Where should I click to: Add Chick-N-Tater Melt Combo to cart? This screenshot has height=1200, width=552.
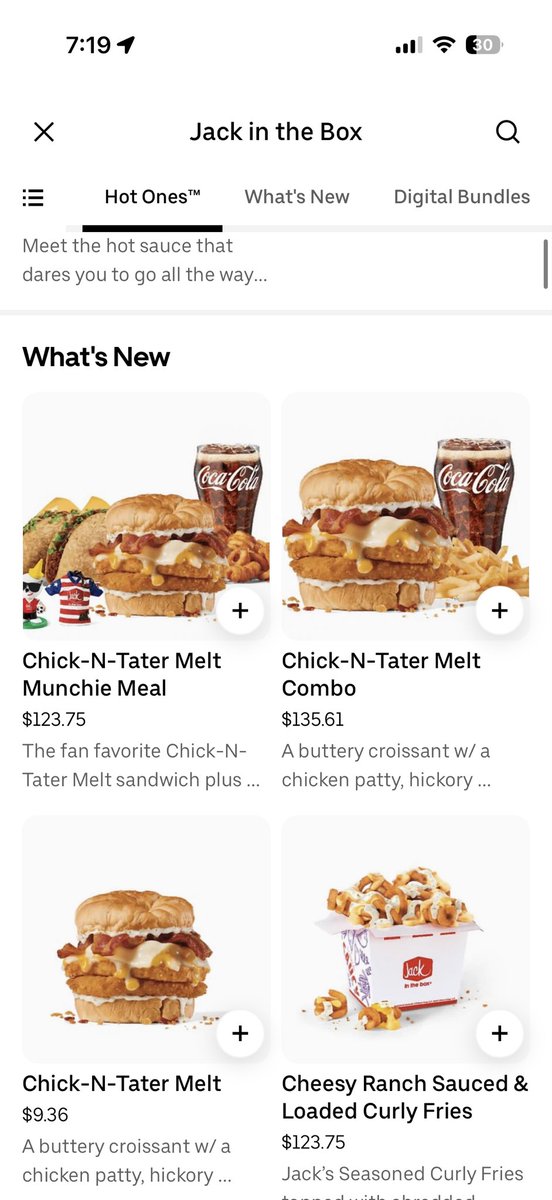tap(500, 610)
